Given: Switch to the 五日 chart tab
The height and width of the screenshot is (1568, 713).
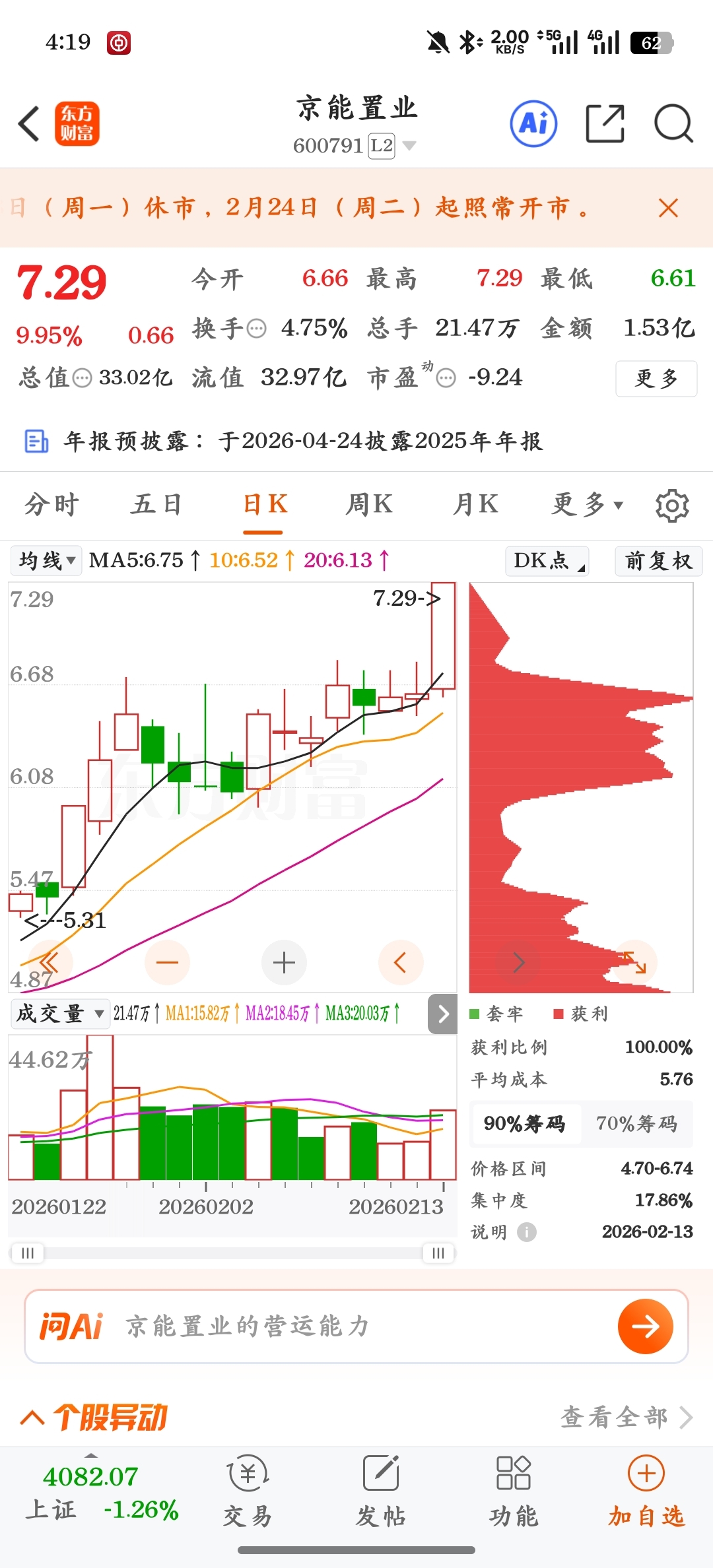Looking at the screenshot, I should (x=156, y=505).
